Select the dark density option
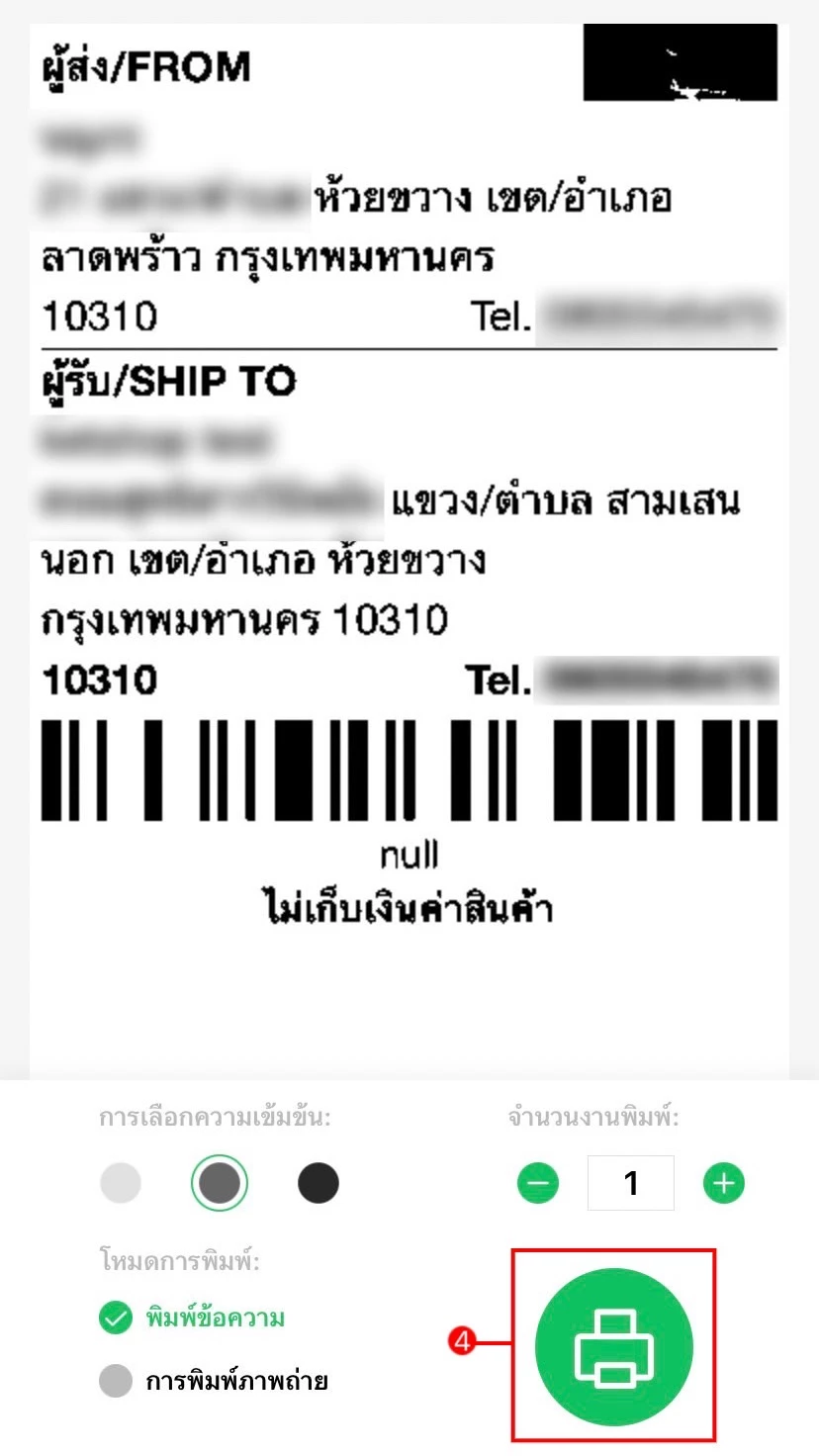Image resolution: width=819 pixels, height=1456 pixels. [318, 1183]
